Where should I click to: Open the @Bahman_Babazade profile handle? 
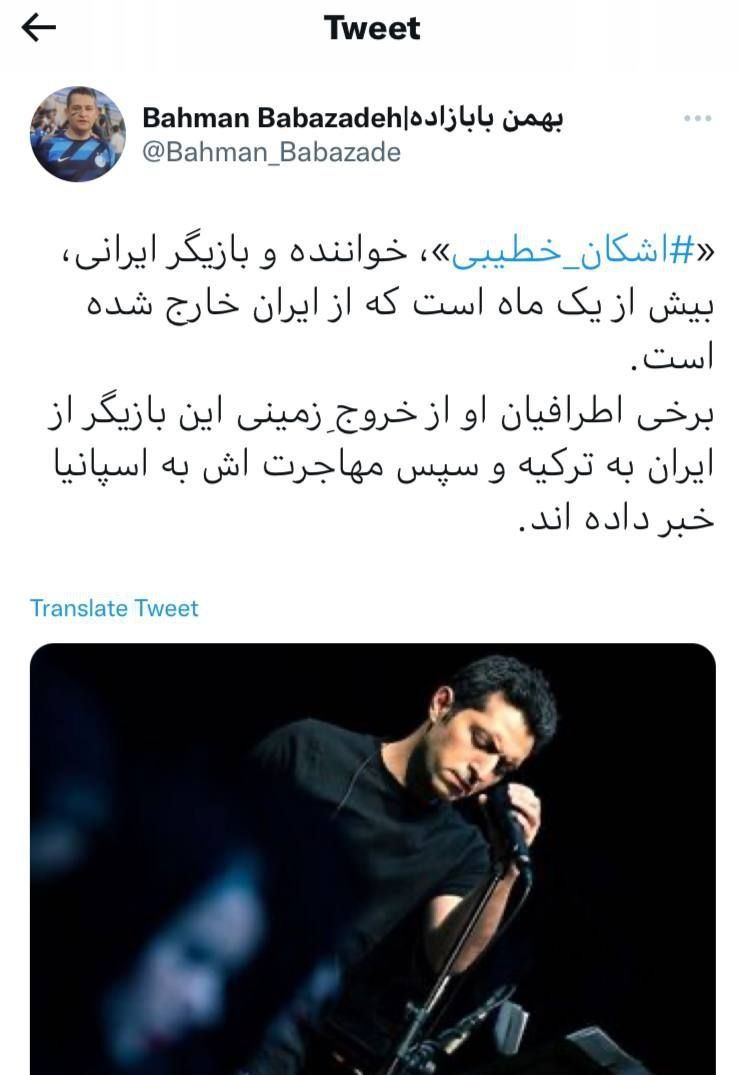pyautogui.click(x=272, y=152)
